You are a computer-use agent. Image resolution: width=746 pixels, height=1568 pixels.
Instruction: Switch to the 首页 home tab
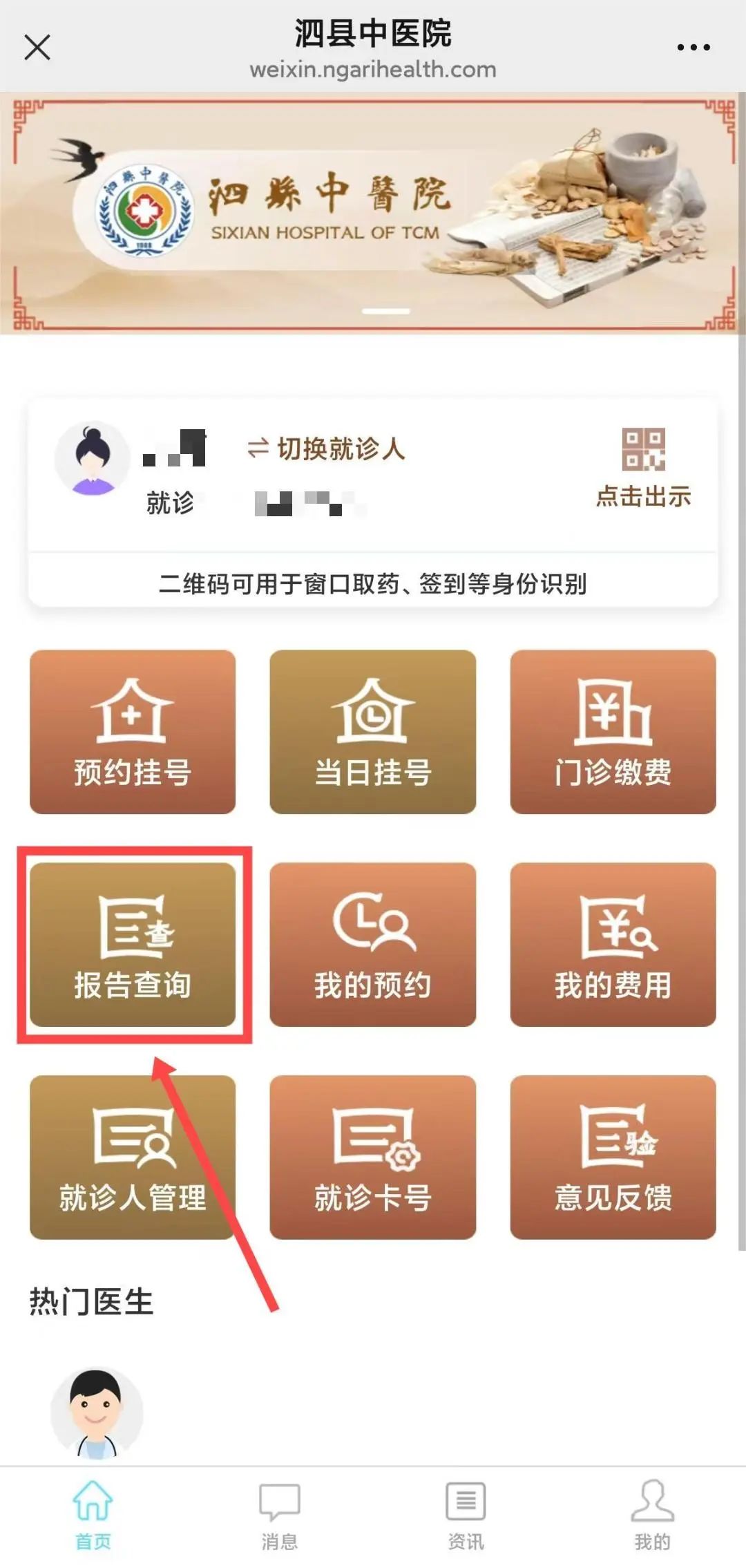[x=93, y=1515]
